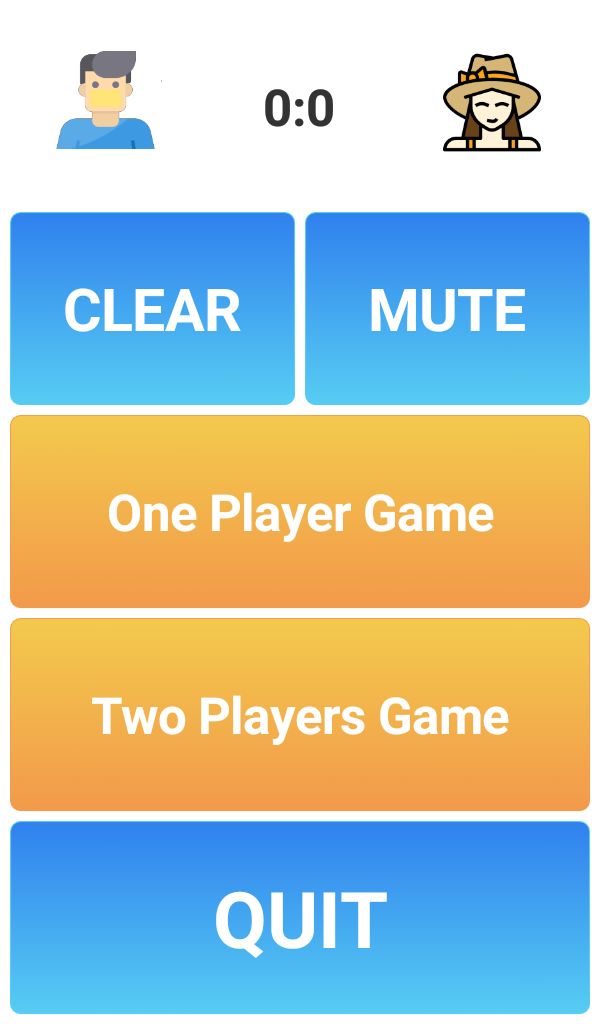Start a Two Players Game

300,715
